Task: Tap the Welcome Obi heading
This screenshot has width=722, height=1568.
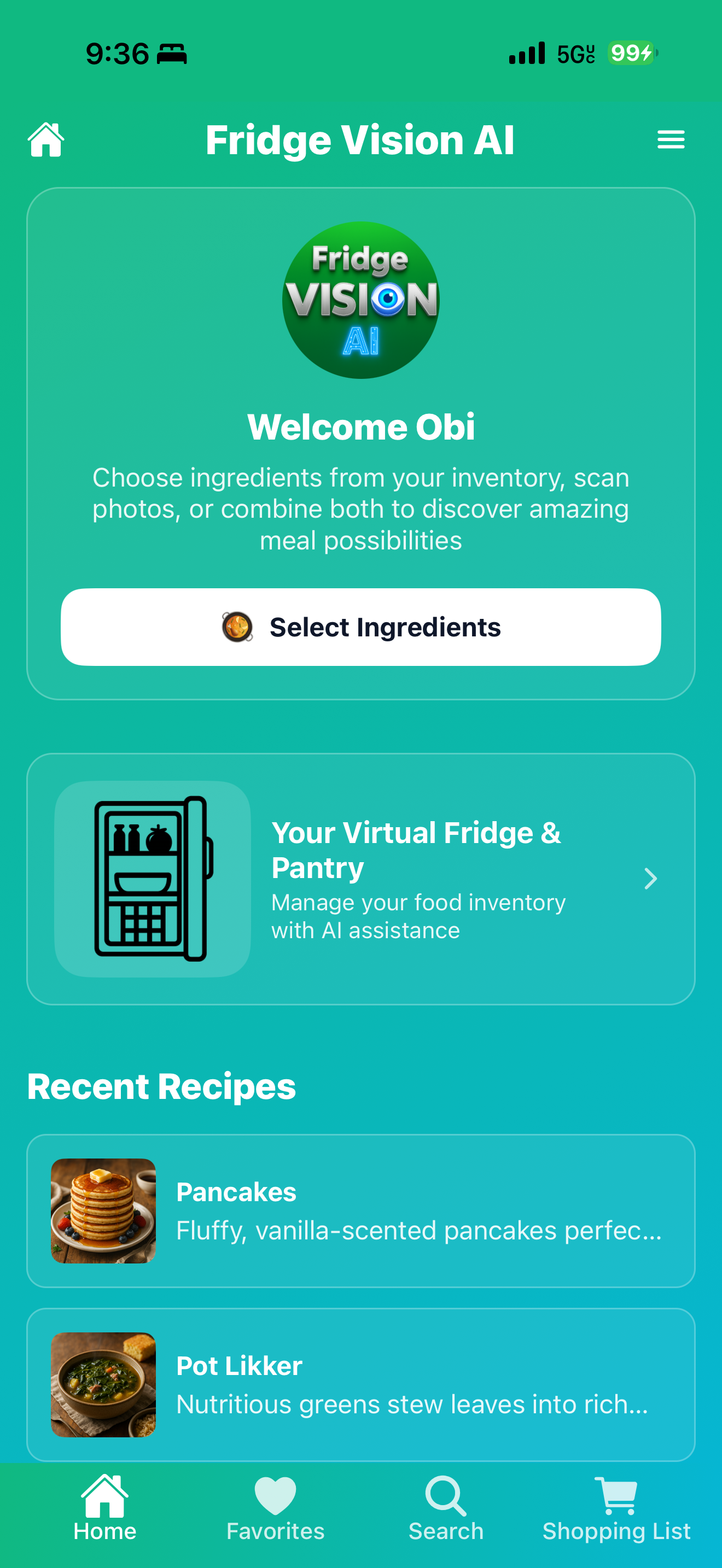Action: [x=361, y=426]
